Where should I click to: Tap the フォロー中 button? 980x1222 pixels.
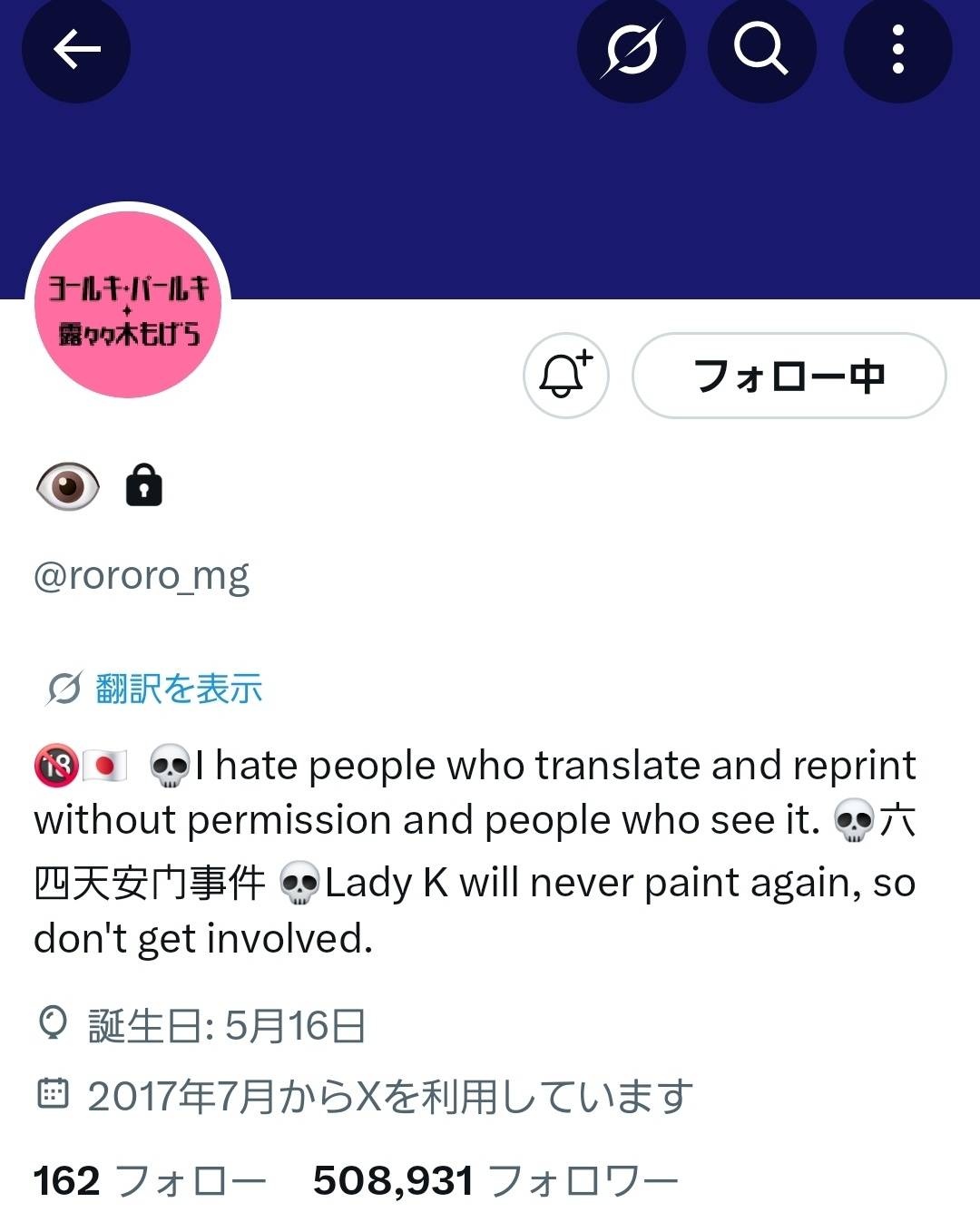click(789, 376)
